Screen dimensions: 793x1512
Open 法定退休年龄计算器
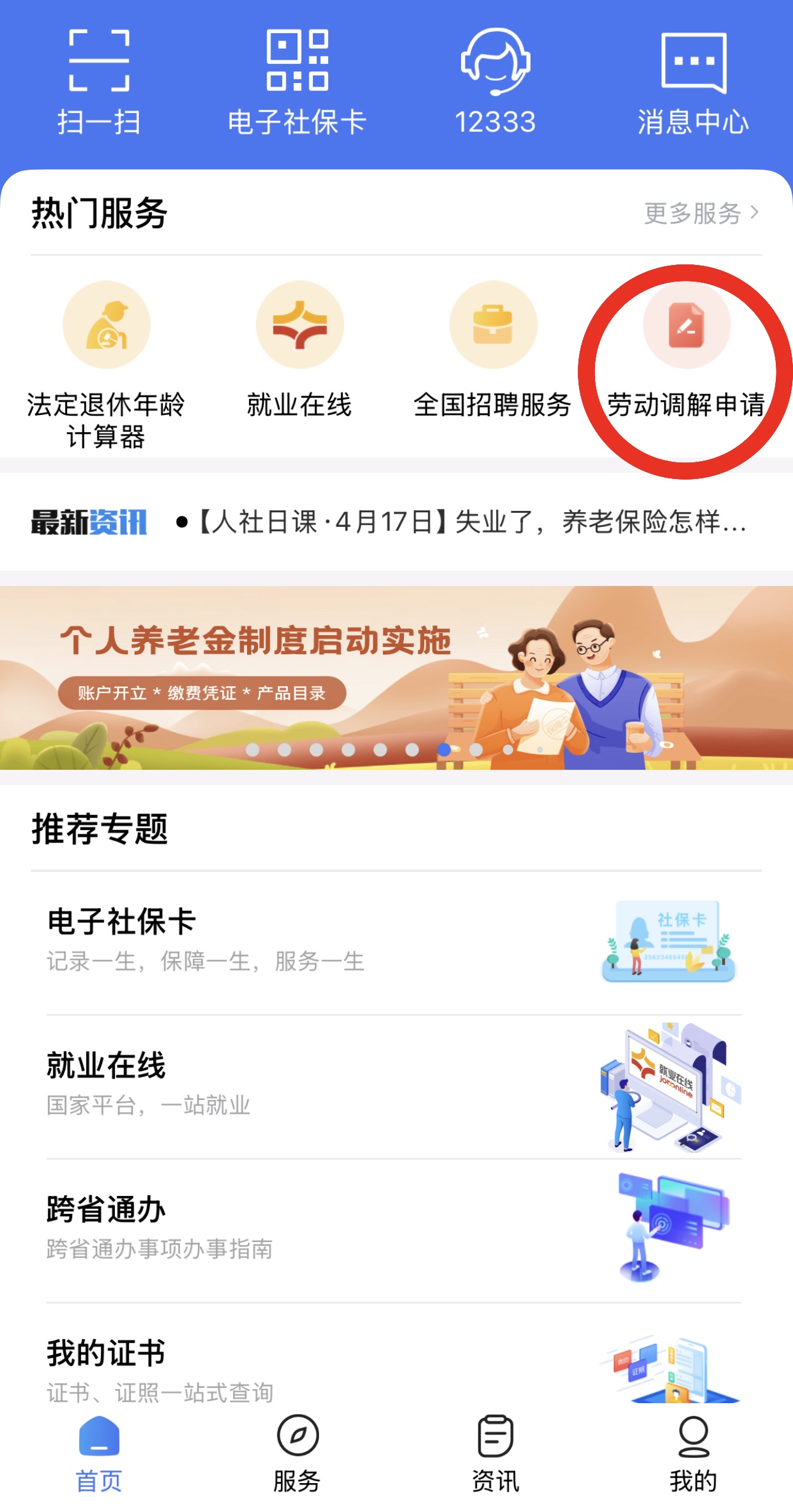[106, 363]
